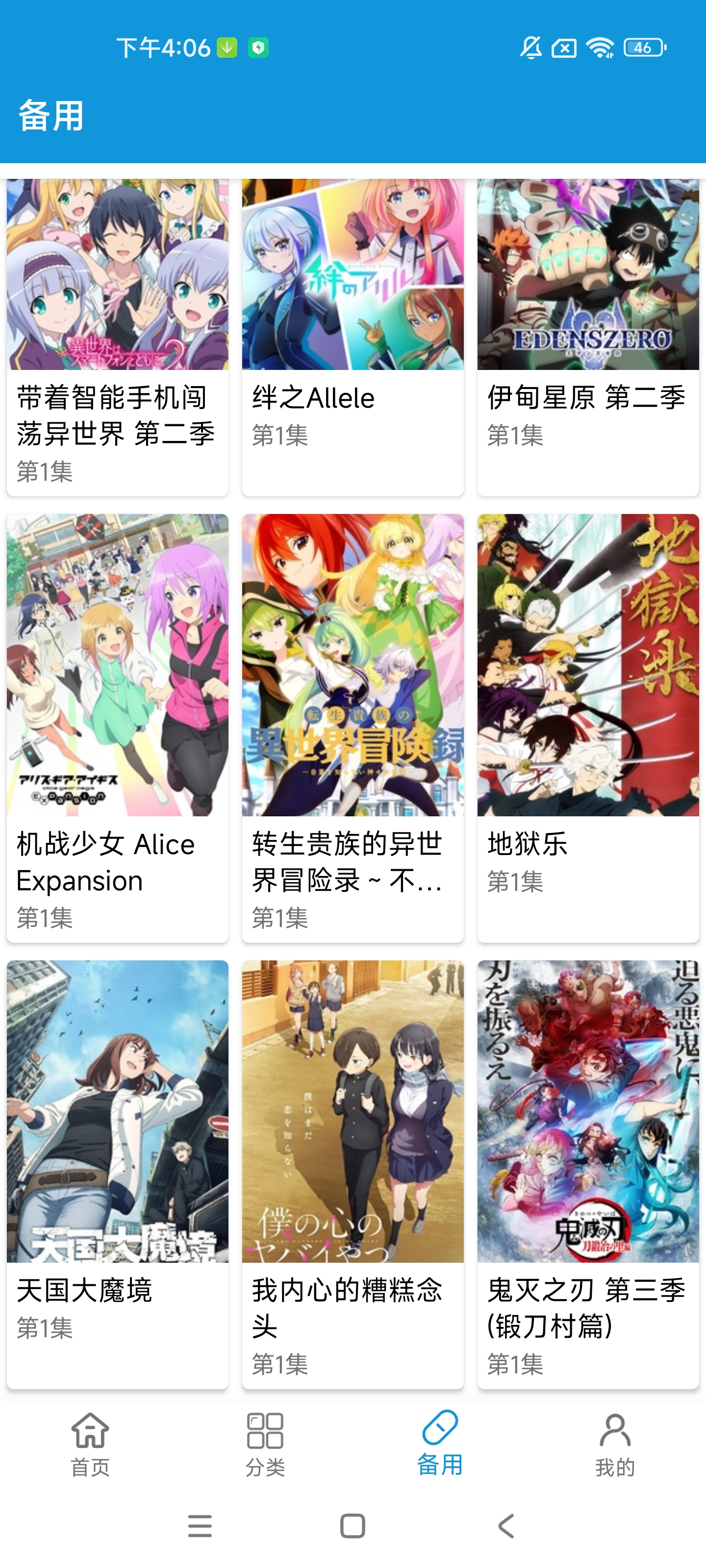
Task: Open the 天国大魔境 anime card
Action: coord(117,1173)
